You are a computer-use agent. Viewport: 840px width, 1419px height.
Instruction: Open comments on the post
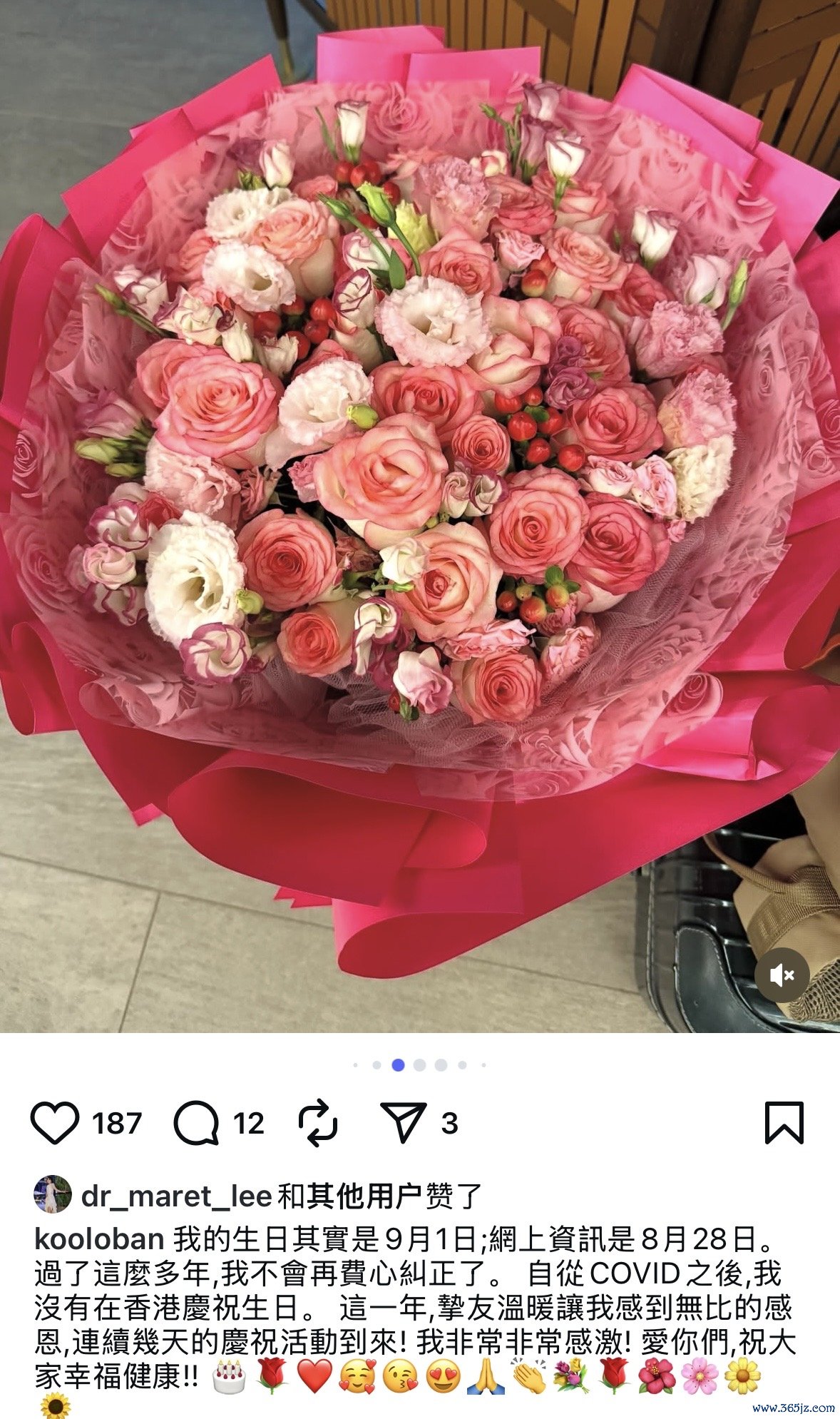[x=196, y=1123]
